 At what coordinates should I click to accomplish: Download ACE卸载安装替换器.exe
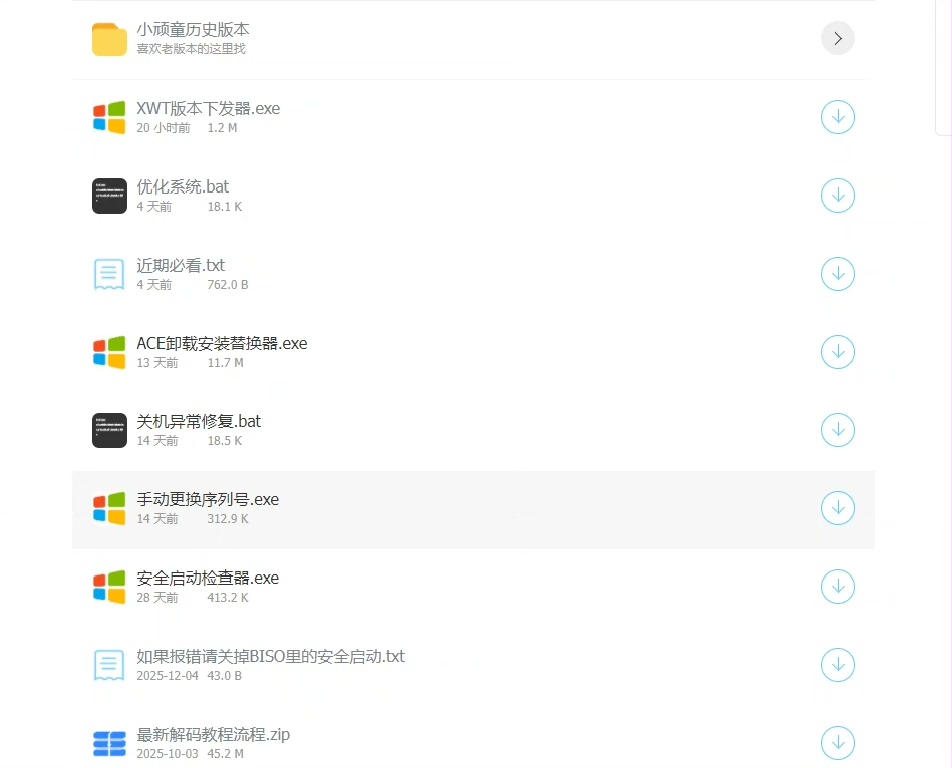[837, 351]
